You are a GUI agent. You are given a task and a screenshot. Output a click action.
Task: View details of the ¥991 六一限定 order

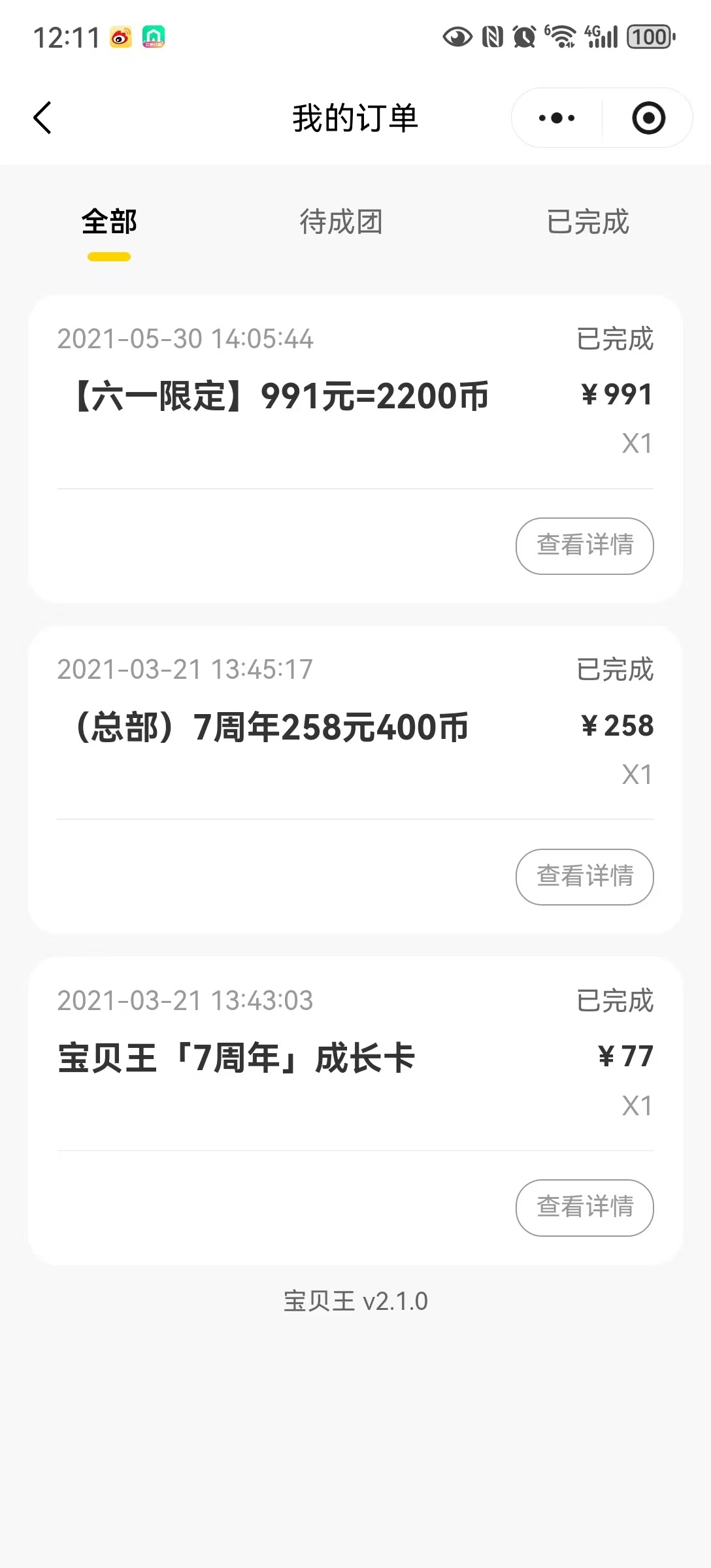point(584,546)
